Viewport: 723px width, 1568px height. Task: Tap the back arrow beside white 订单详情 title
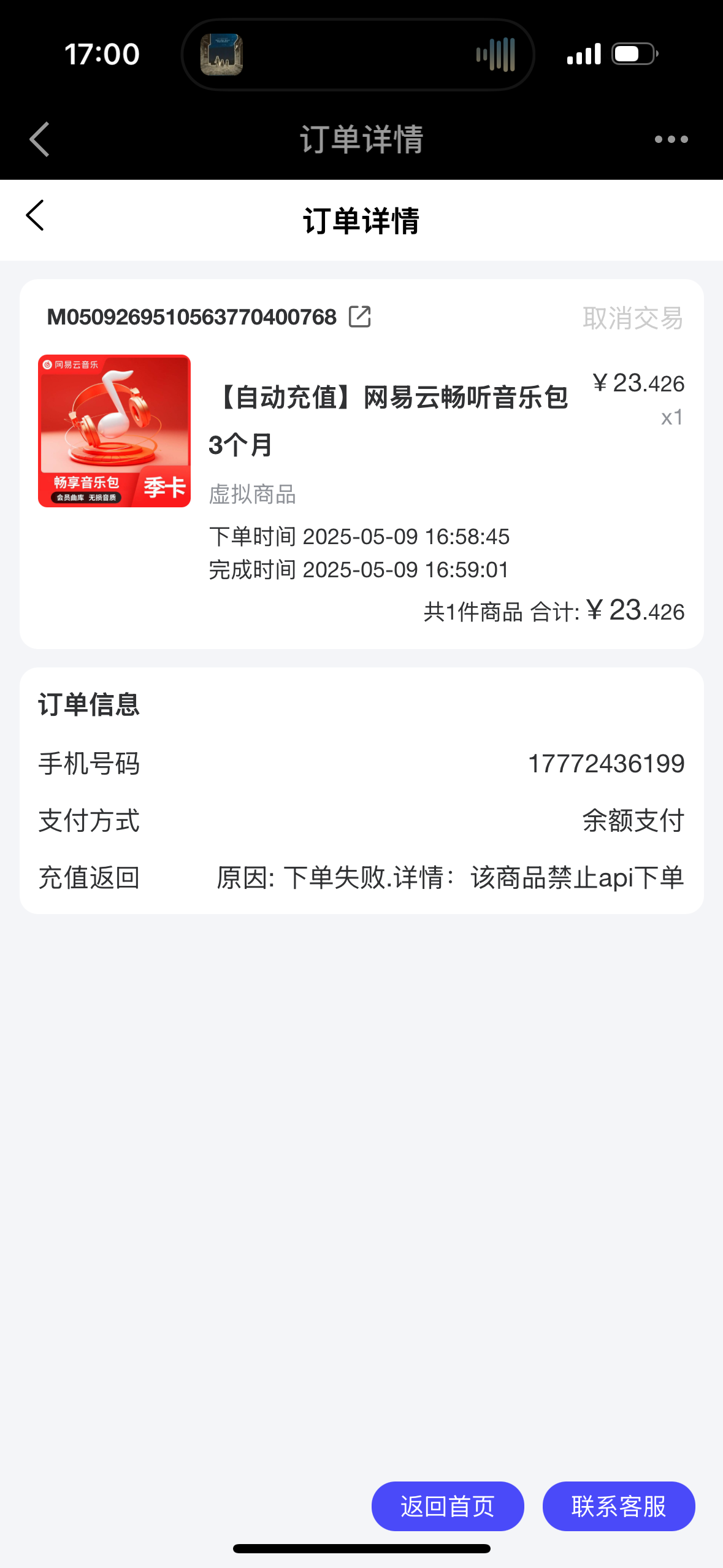point(36,216)
